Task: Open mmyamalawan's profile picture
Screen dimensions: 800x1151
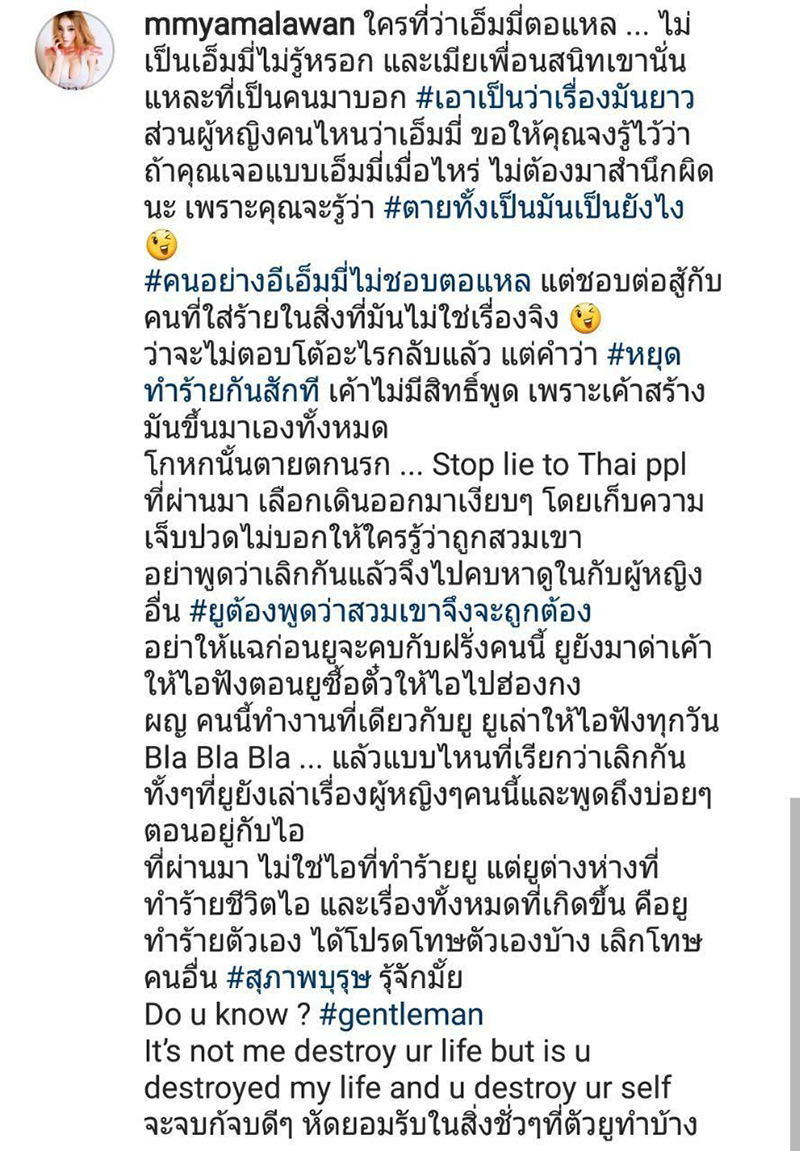Action: (x=75, y=52)
